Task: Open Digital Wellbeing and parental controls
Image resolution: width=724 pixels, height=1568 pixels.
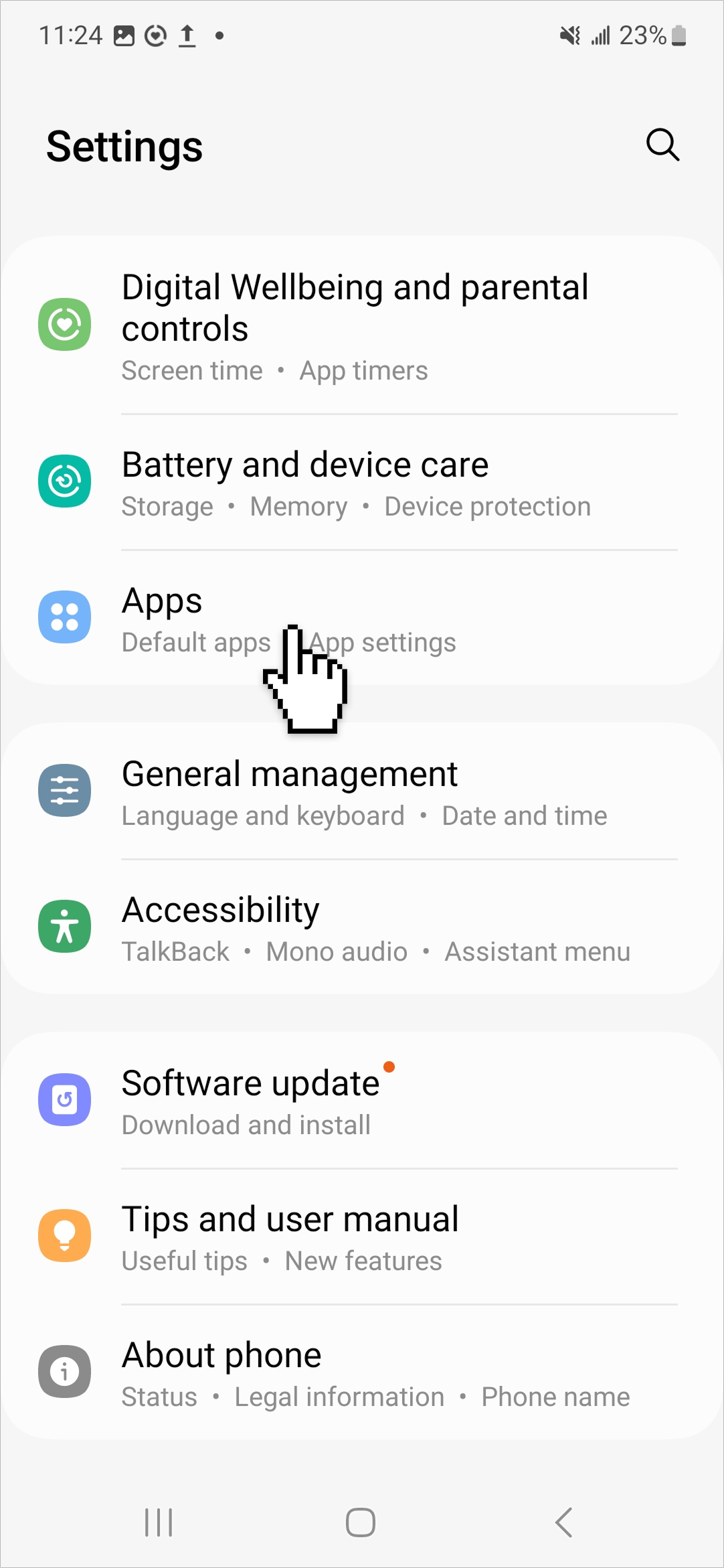Action: [362, 325]
